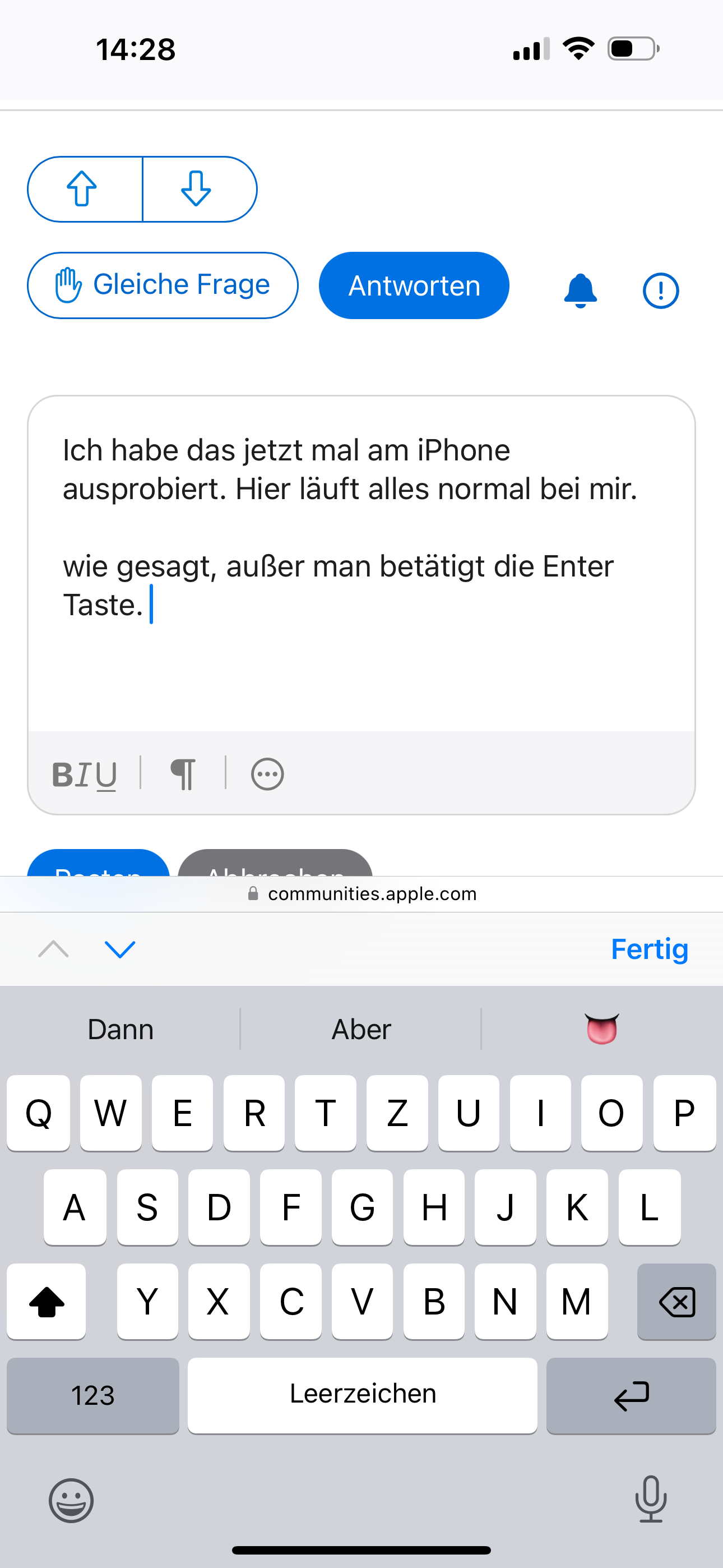Report the post via the exclamation icon
Viewport: 723px width, 1568px height.
pos(660,291)
